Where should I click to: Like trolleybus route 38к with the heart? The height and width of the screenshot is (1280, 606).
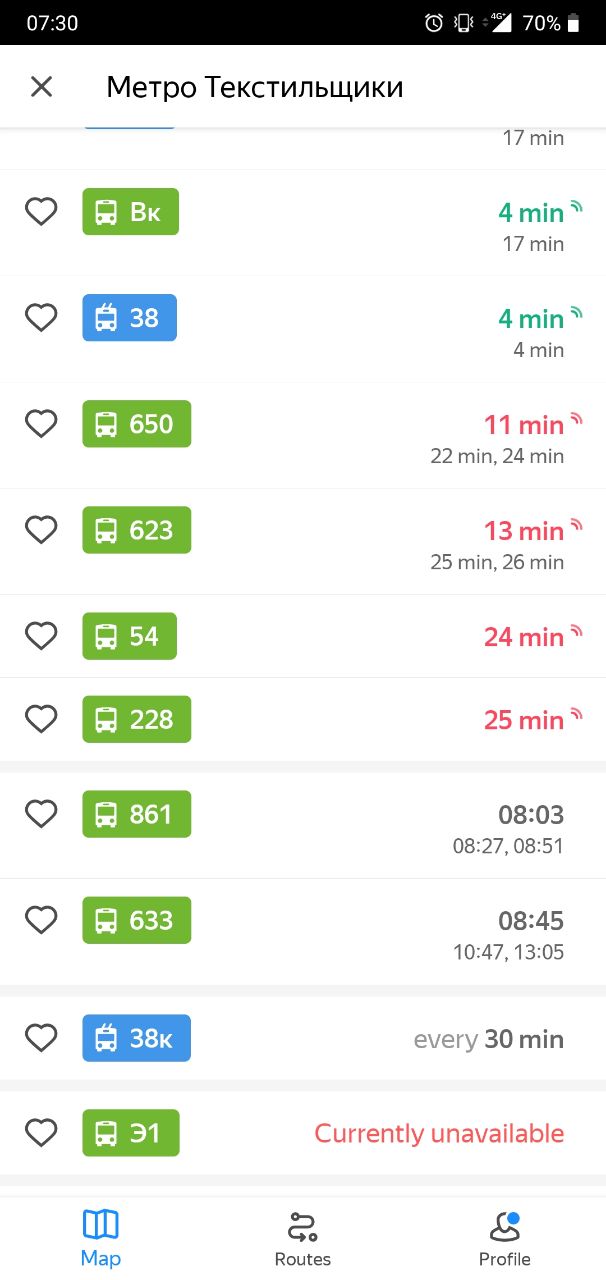click(41, 1038)
